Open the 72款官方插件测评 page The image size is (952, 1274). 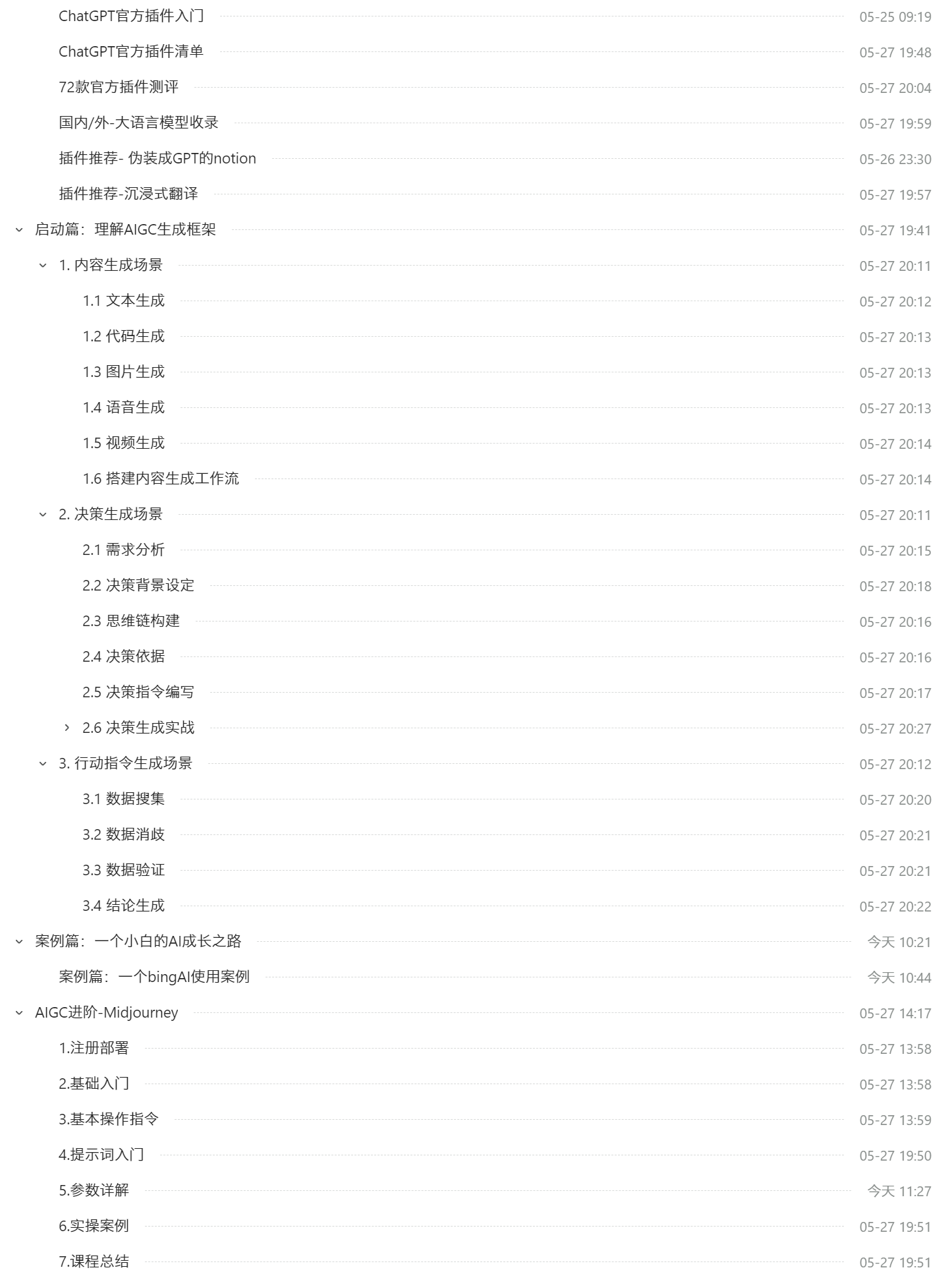pos(119,87)
